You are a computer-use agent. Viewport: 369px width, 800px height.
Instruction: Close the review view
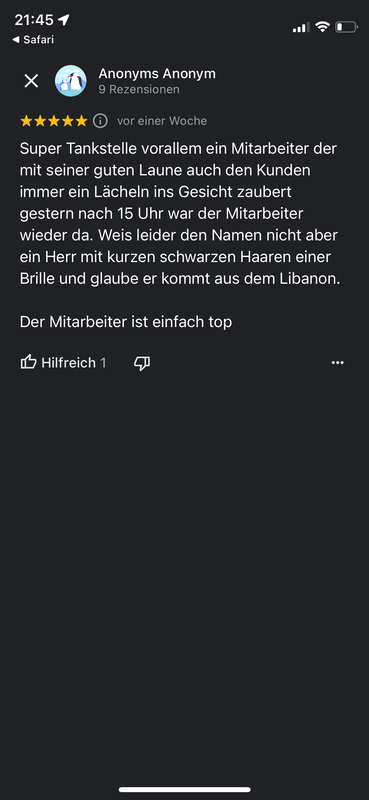31,81
